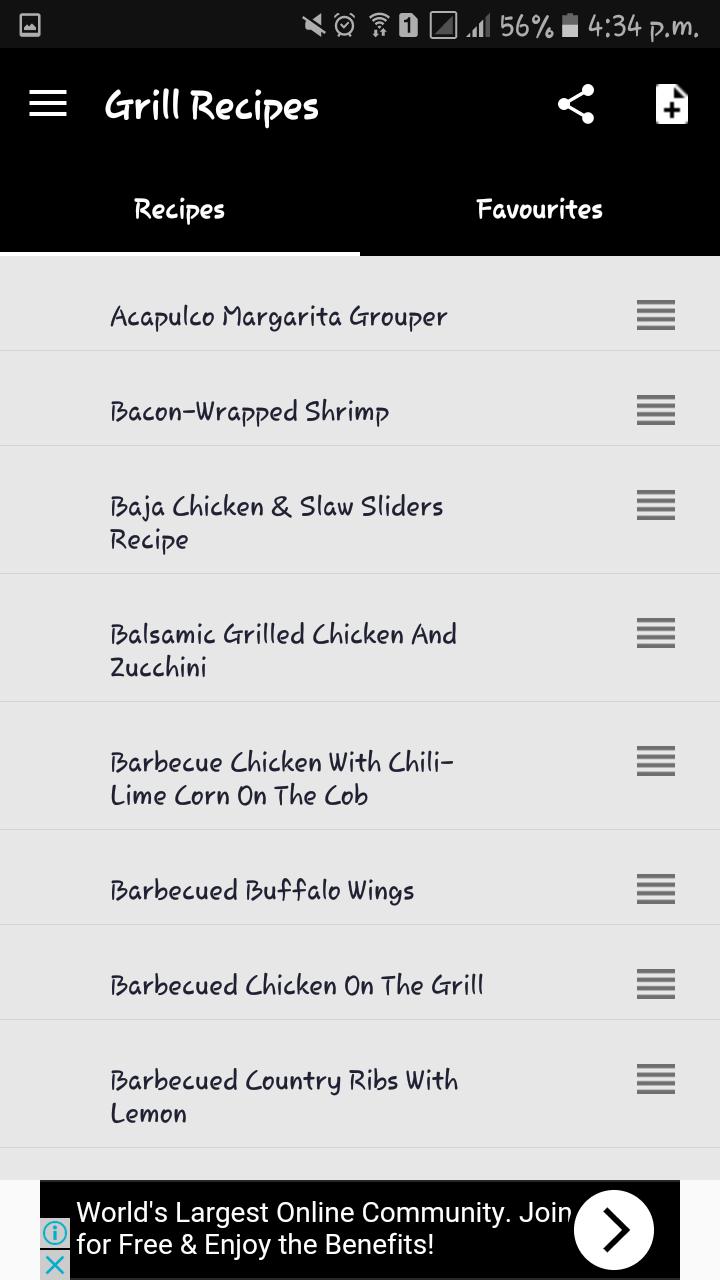The height and width of the screenshot is (1280, 720).
Task: View the Bacon-Wrapped Shrimp recipe
Action: (250, 412)
